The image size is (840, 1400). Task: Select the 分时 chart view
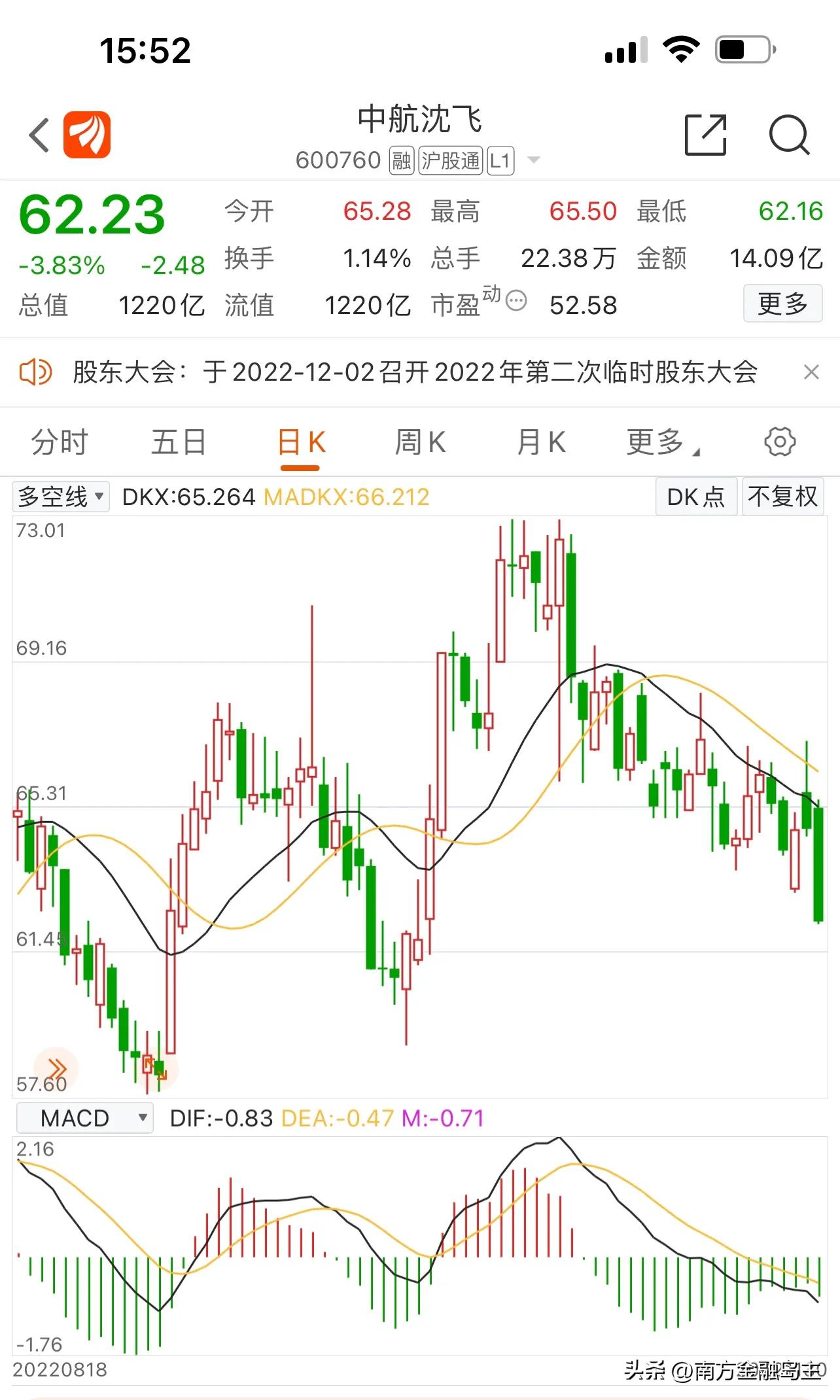click(x=58, y=441)
